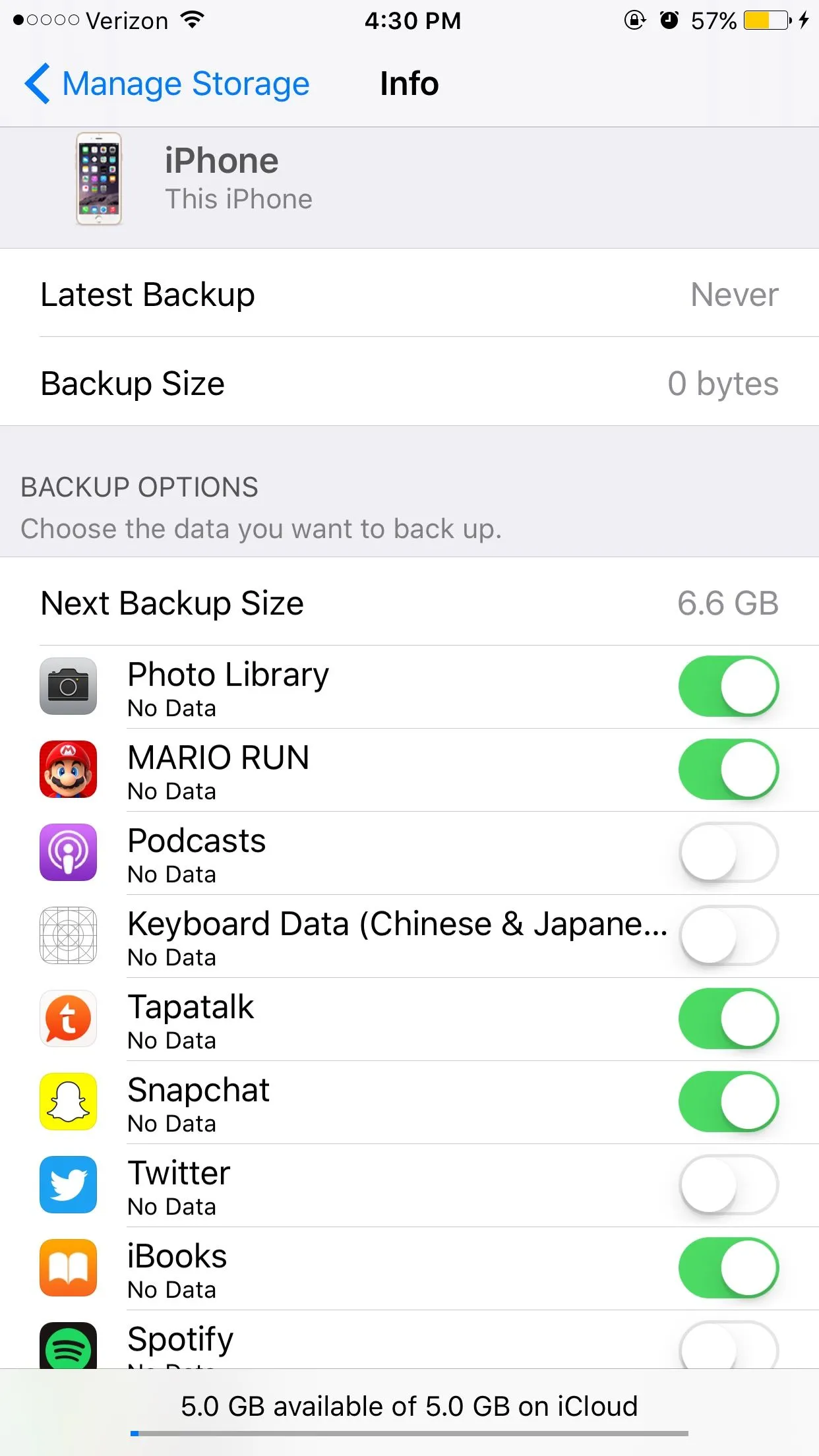This screenshot has width=819, height=1456.
Task: Turn on Spotify backup
Action: (x=728, y=1347)
